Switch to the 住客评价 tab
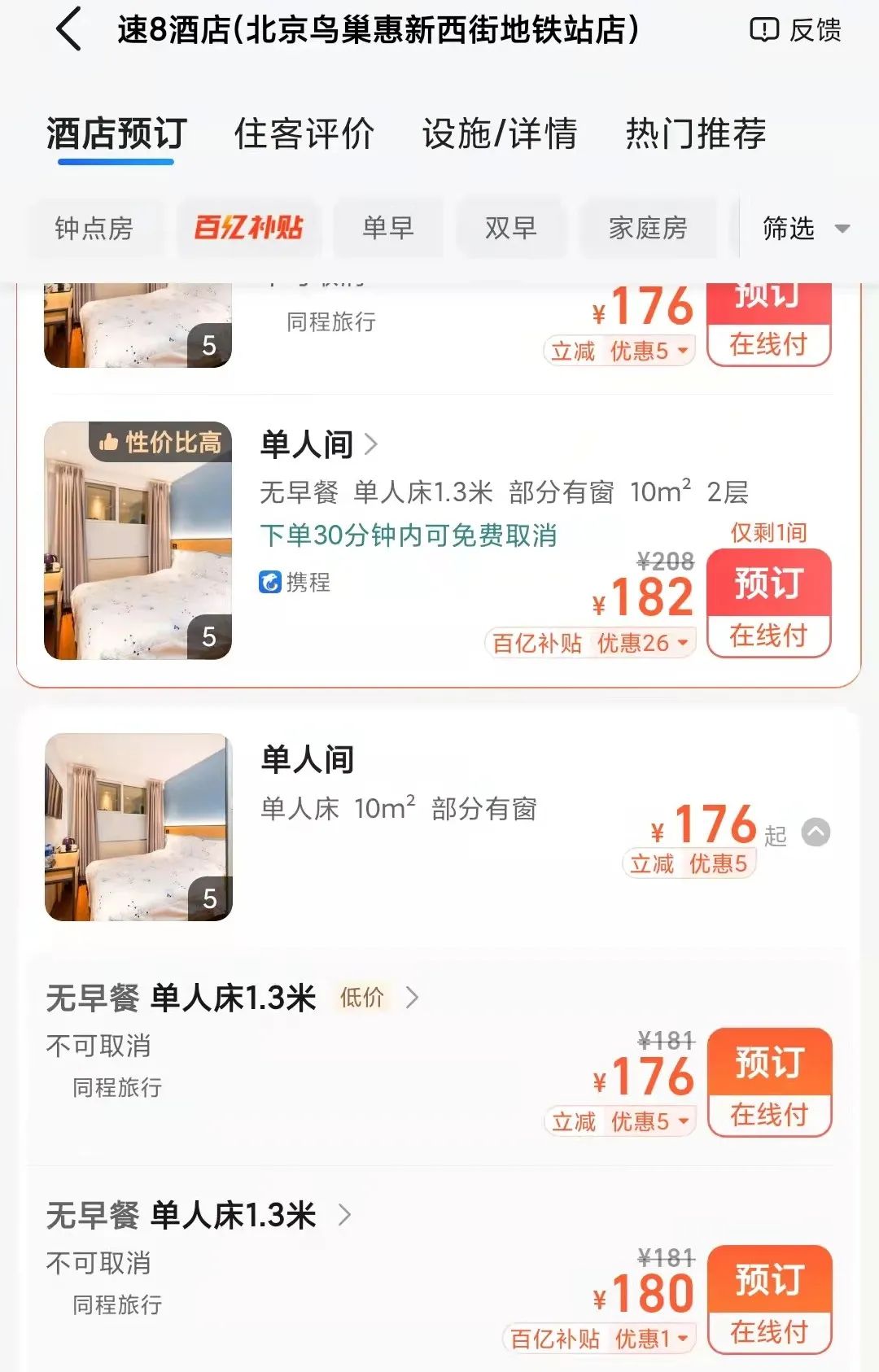 [304, 133]
